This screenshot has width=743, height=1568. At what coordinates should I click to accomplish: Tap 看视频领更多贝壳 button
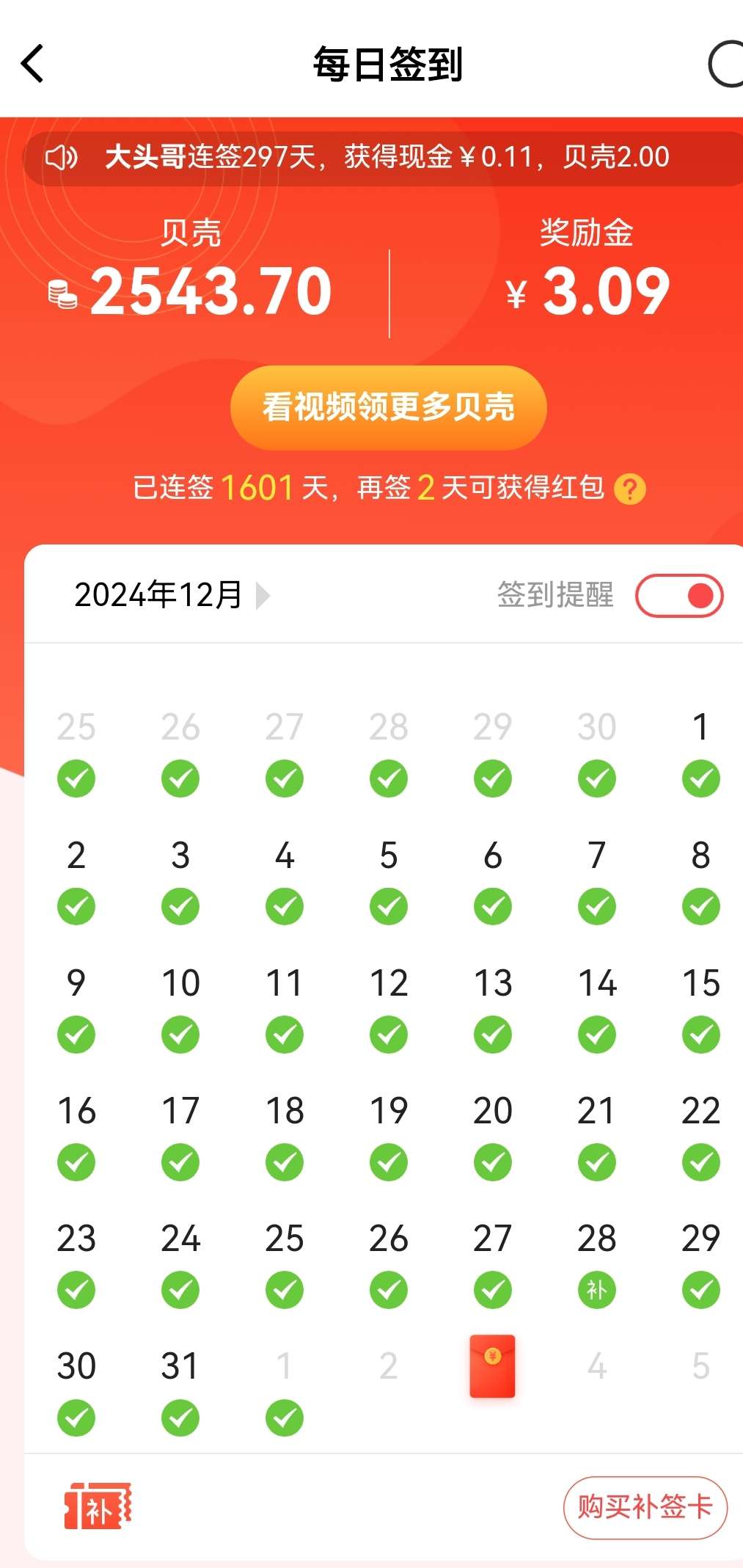pyautogui.click(x=388, y=407)
